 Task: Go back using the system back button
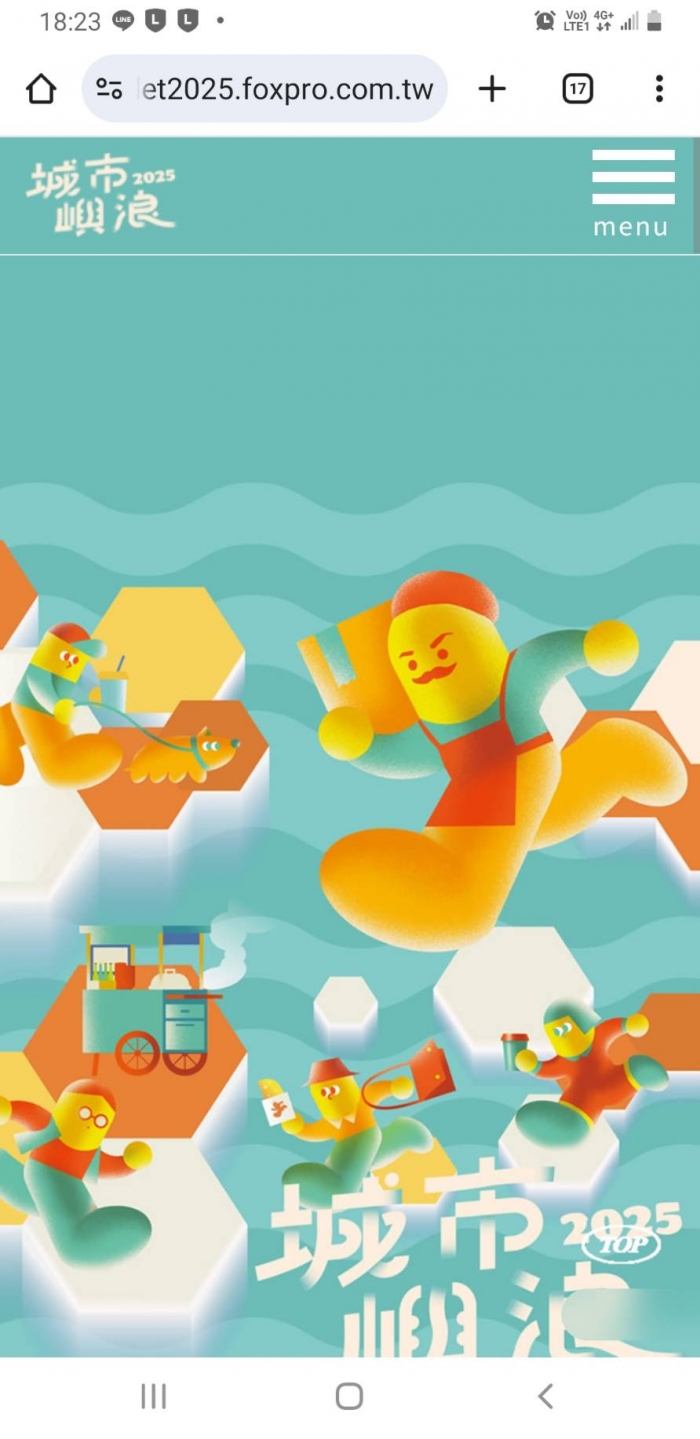tap(545, 1396)
